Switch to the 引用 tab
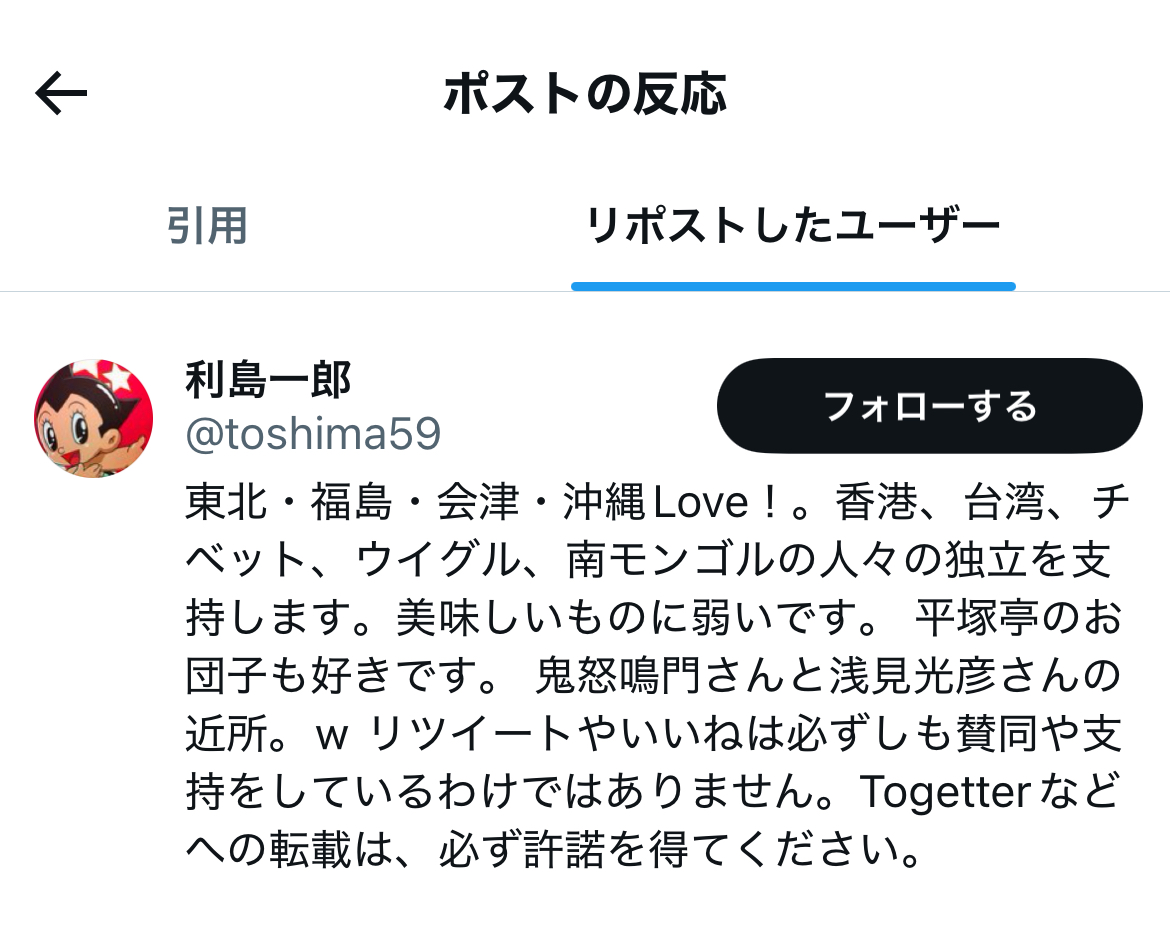The image size is (1170, 926). click(207, 226)
